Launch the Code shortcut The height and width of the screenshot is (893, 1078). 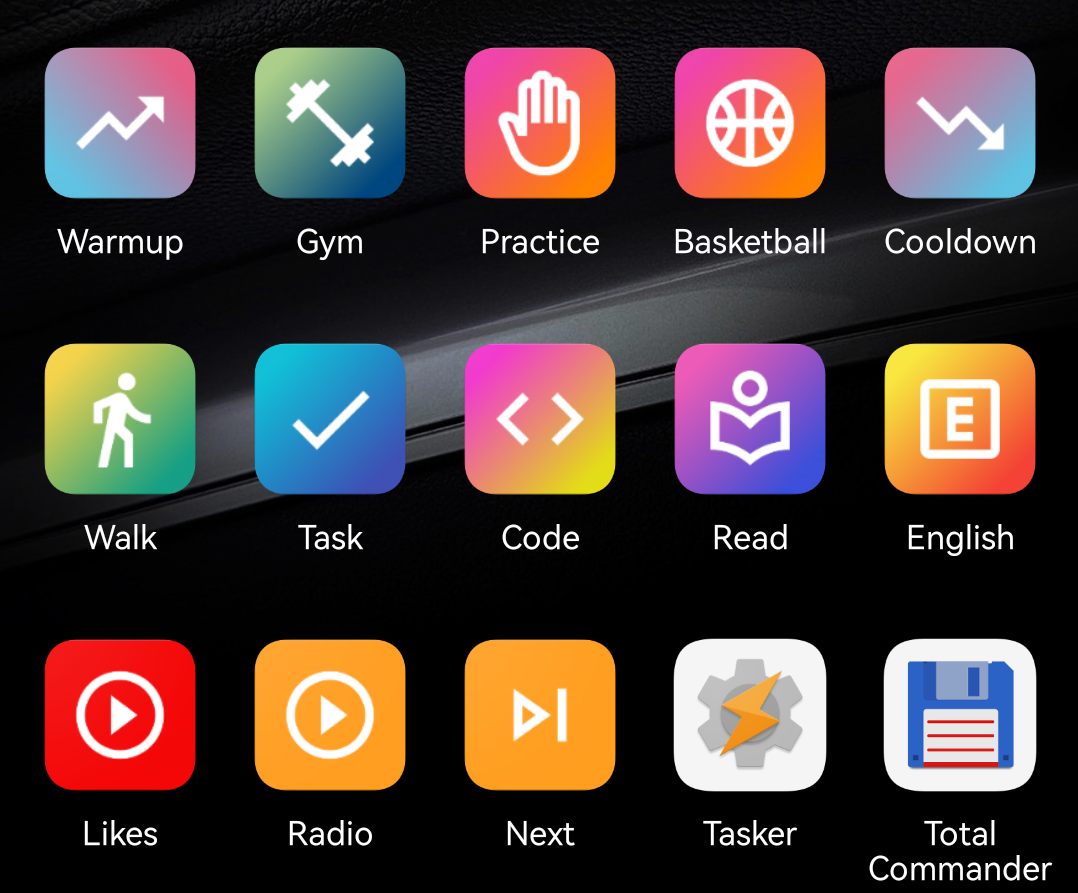[540, 418]
